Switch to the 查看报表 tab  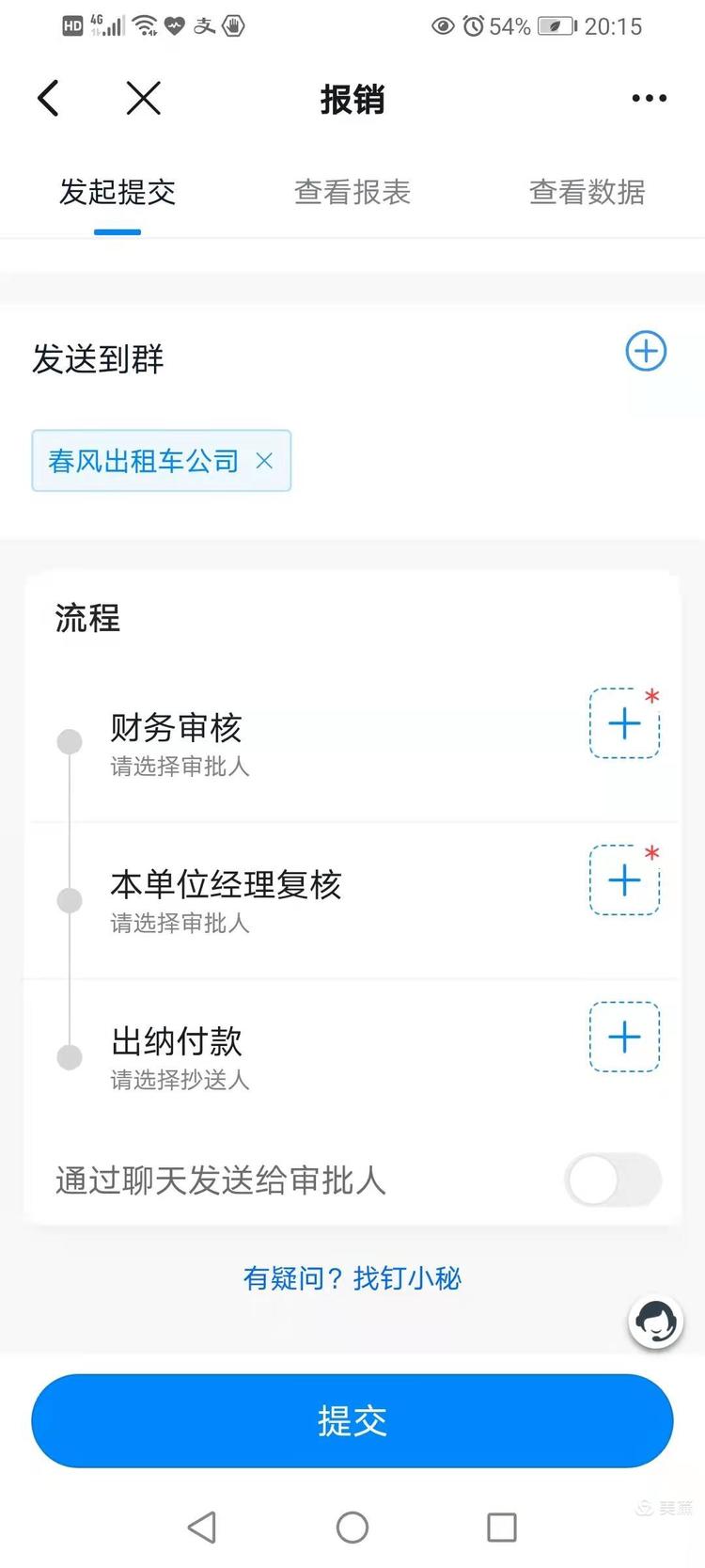352,192
